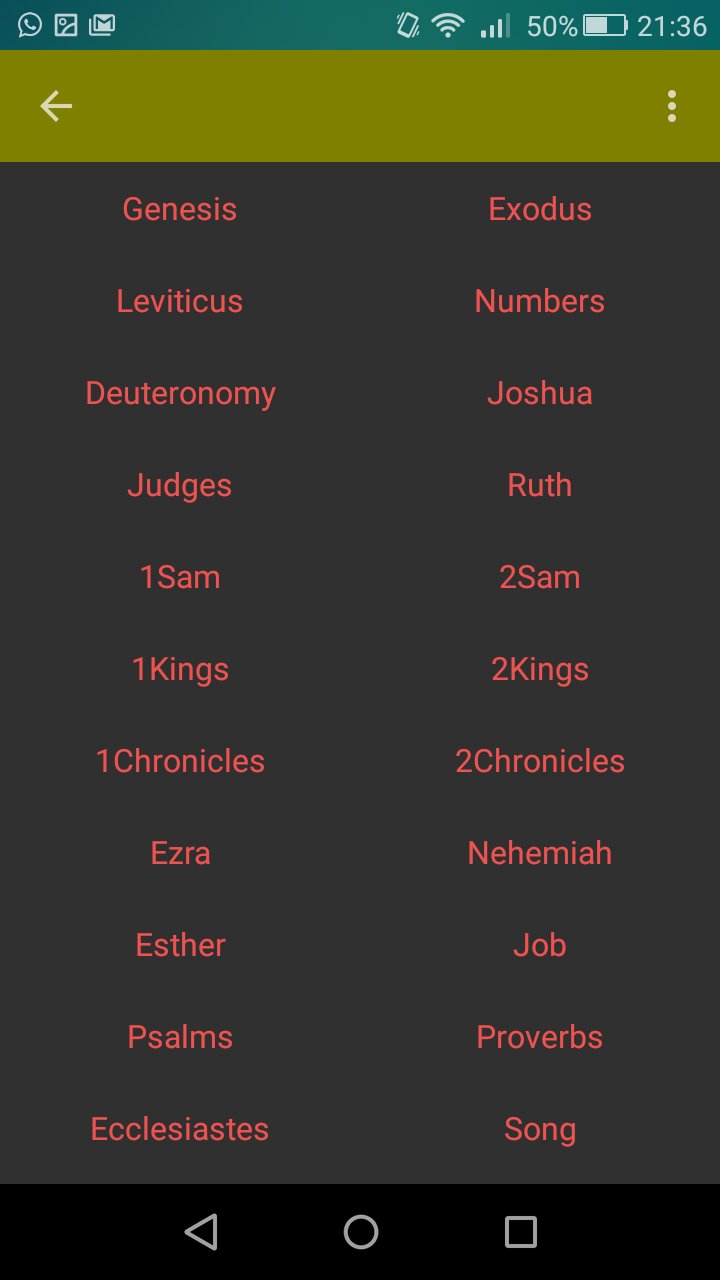This screenshot has height=1280, width=720.
Task: Tap the book of Ruth
Action: pyautogui.click(x=540, y=485)
